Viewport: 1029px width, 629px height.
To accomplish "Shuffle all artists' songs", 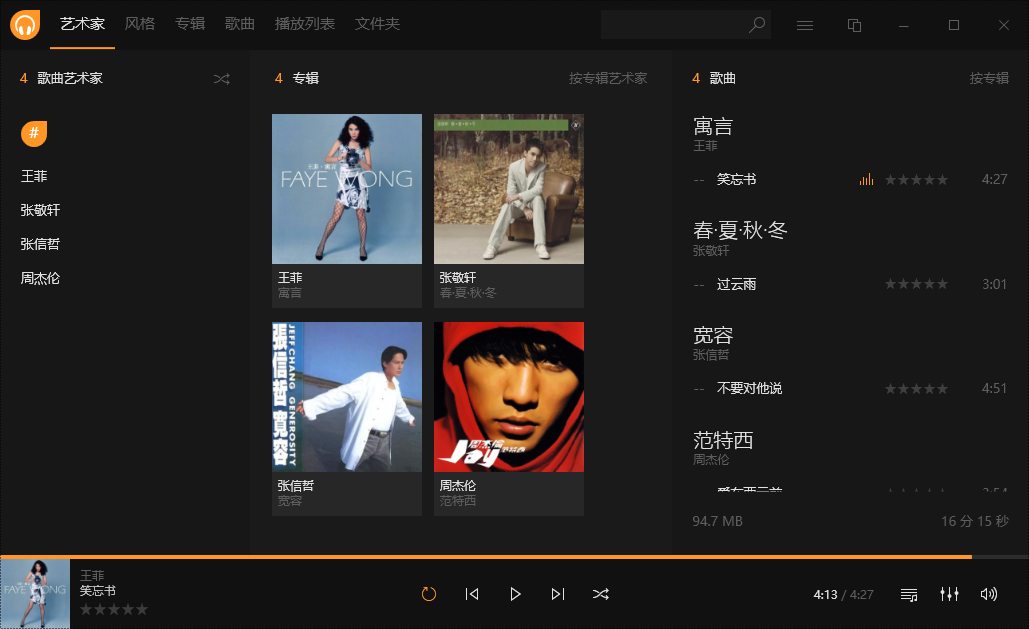I will tap(222, 78).
